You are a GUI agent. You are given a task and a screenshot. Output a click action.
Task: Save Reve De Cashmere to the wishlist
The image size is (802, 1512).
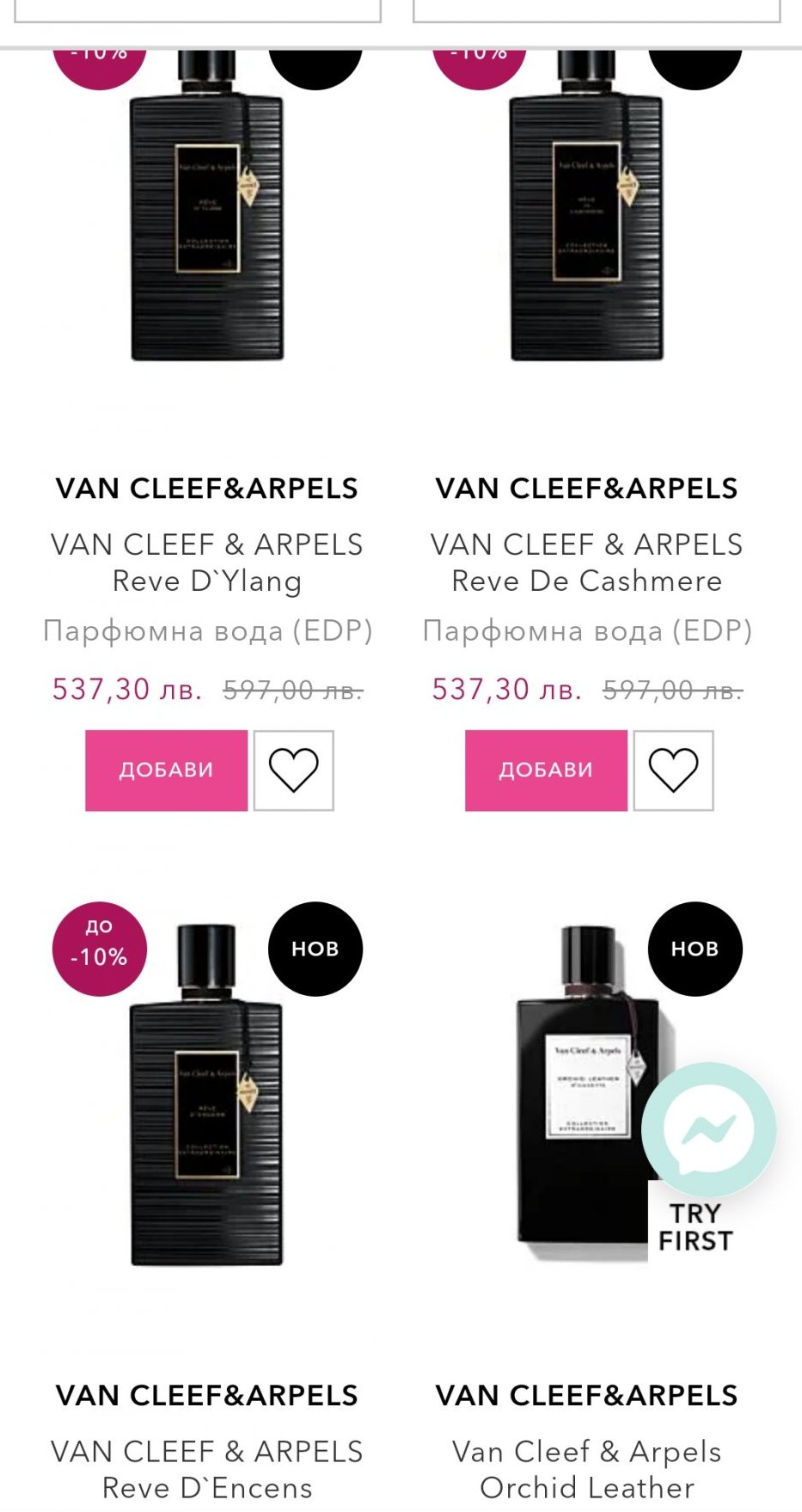pos(673,770)
